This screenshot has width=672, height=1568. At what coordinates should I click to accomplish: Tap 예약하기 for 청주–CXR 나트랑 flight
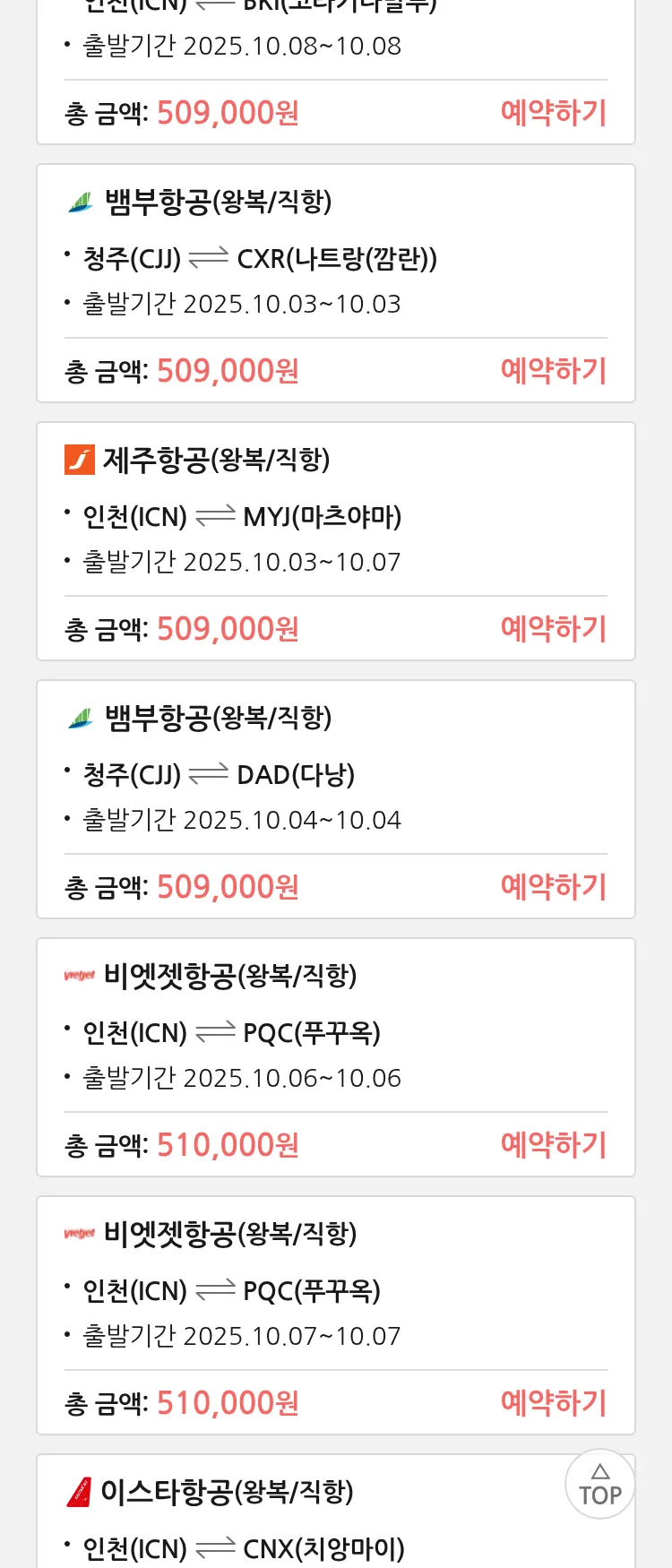pos(553,370)
